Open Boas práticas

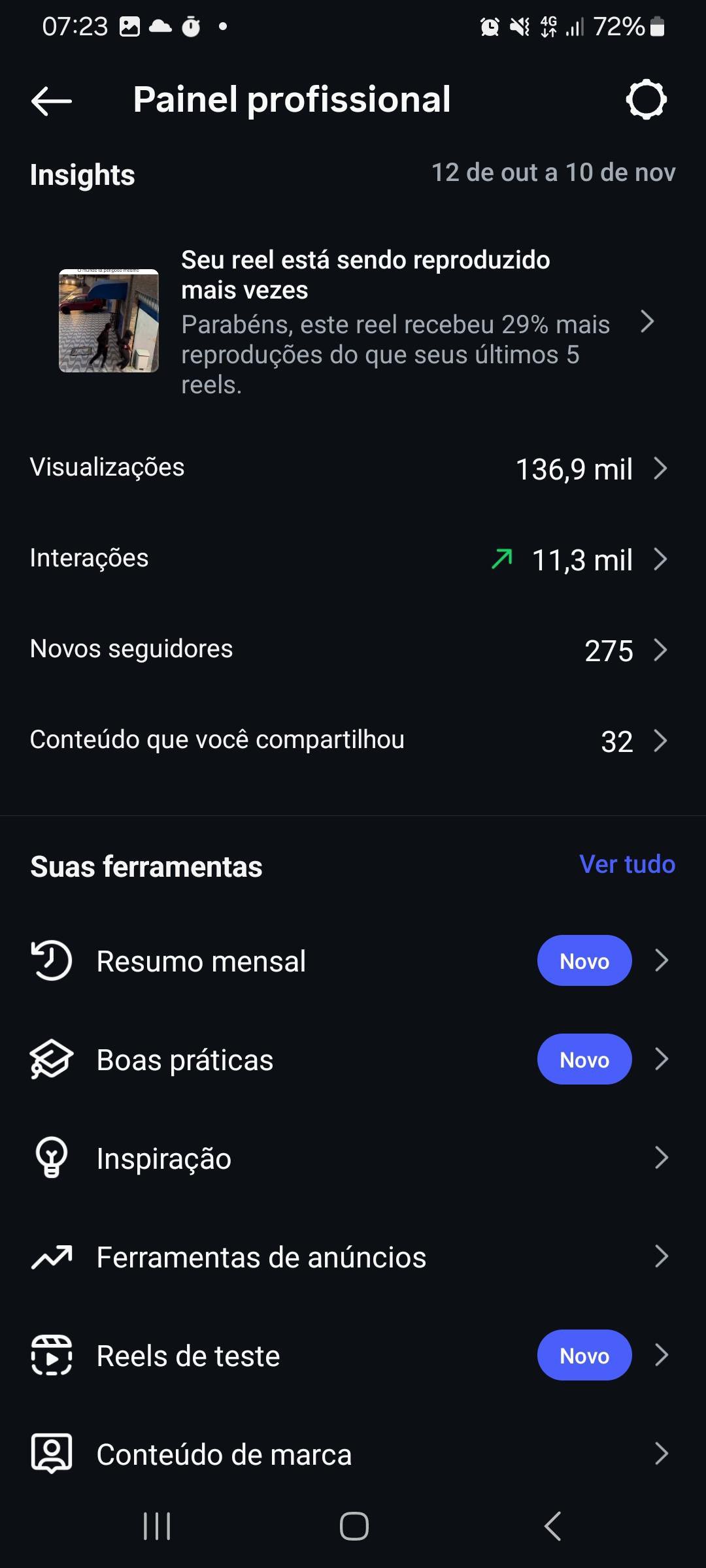tap(353, 1060)
